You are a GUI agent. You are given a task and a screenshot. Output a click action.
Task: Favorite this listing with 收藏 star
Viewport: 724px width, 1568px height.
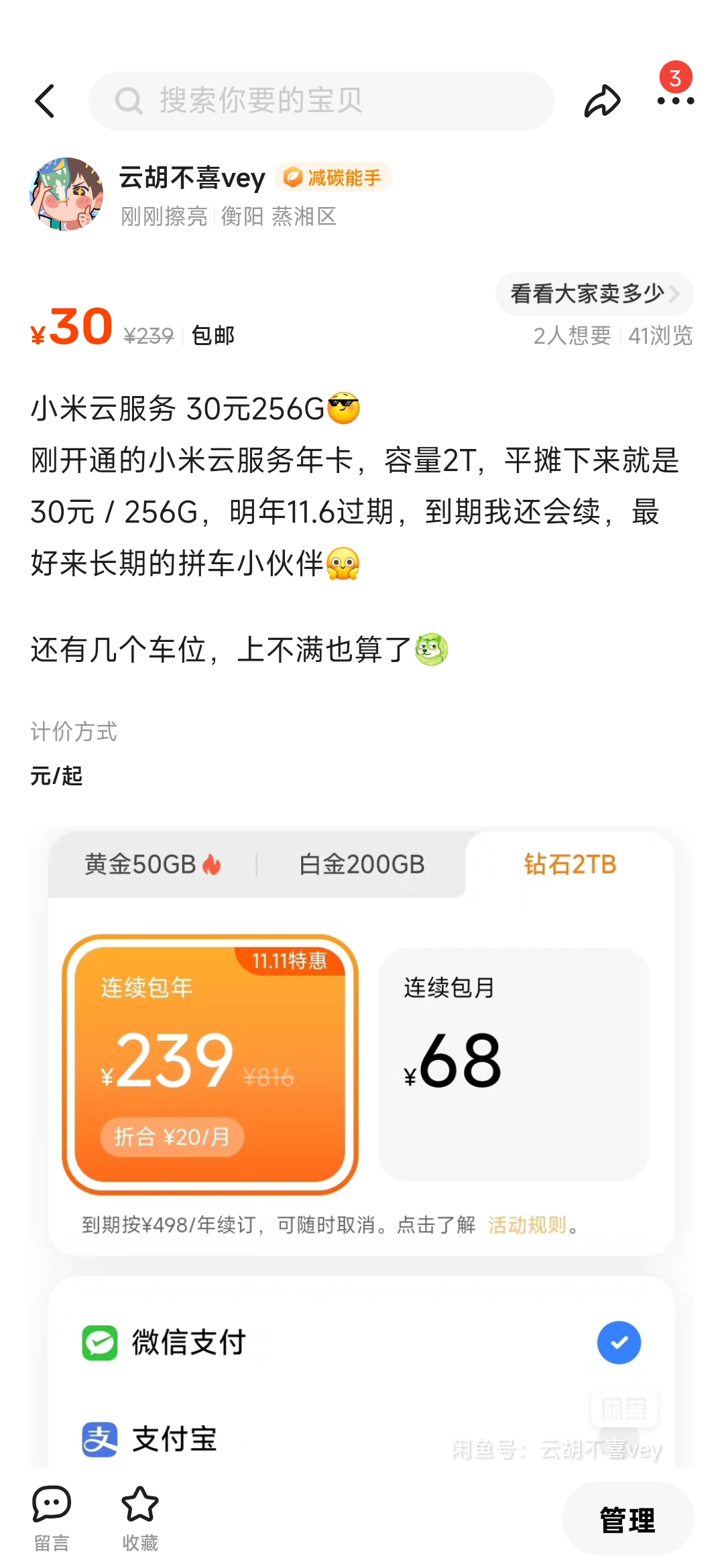tap(140, 1518)
